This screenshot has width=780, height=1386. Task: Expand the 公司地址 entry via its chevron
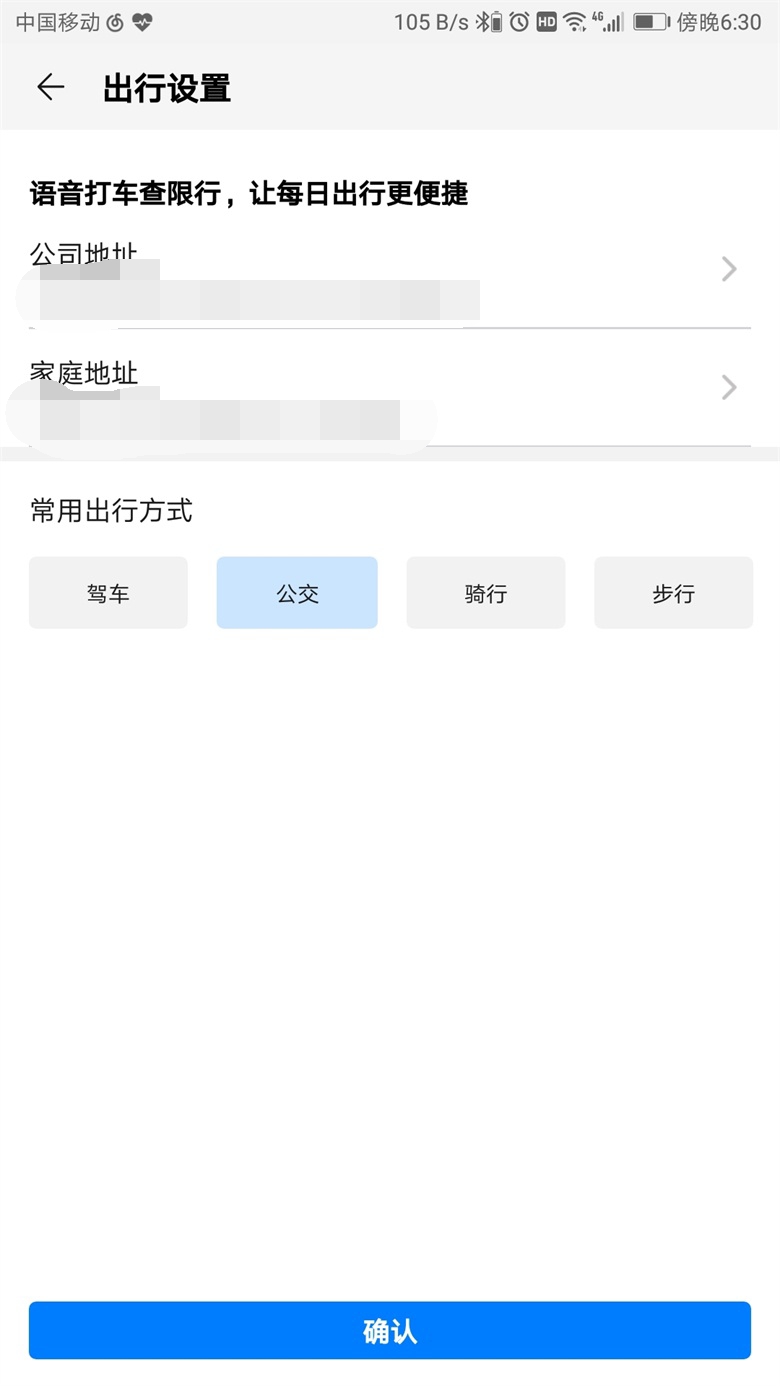click(x=728, y=268)
